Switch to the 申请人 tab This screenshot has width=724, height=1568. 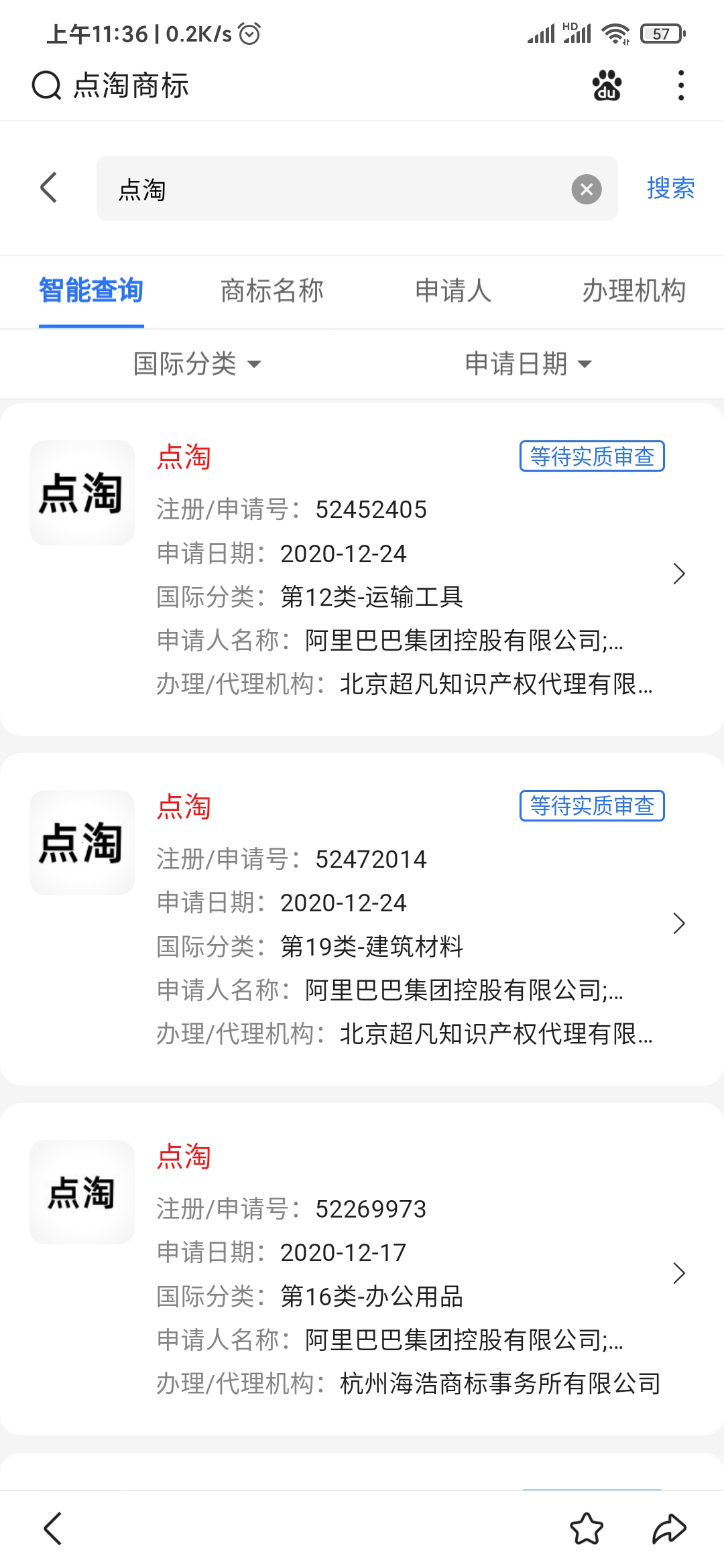(x=454, y=291)
